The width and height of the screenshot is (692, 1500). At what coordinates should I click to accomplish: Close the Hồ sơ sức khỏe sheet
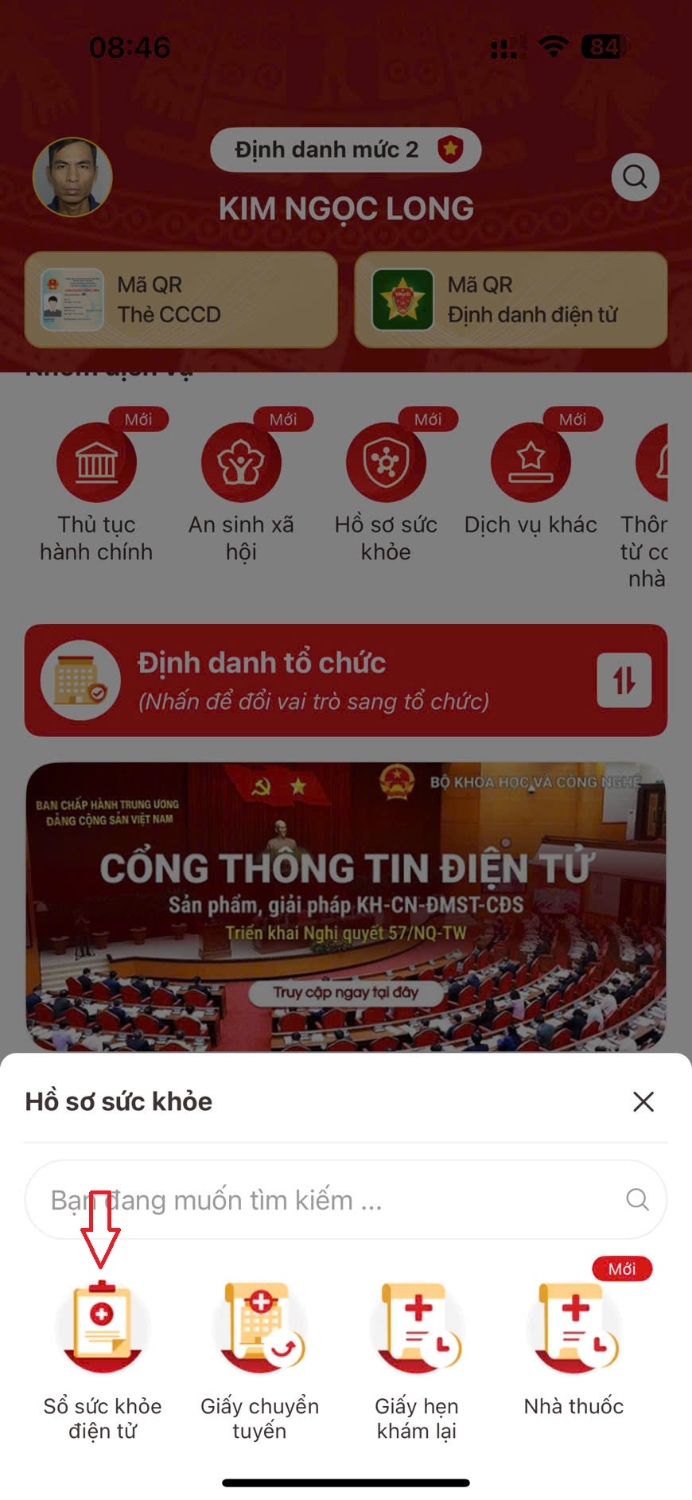643,1102
